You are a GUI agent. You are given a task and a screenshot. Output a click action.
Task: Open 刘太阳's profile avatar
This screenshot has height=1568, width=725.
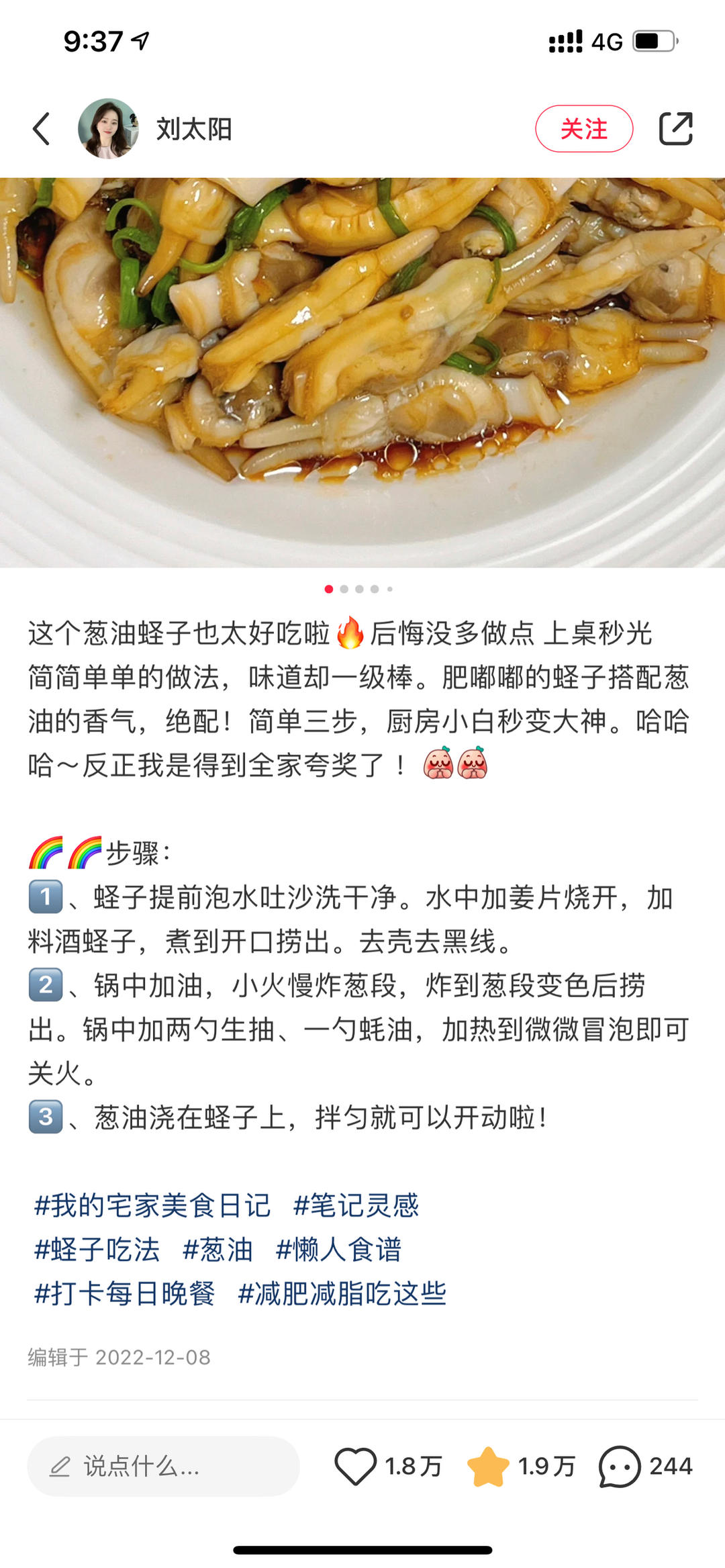[x=107, y=128]
